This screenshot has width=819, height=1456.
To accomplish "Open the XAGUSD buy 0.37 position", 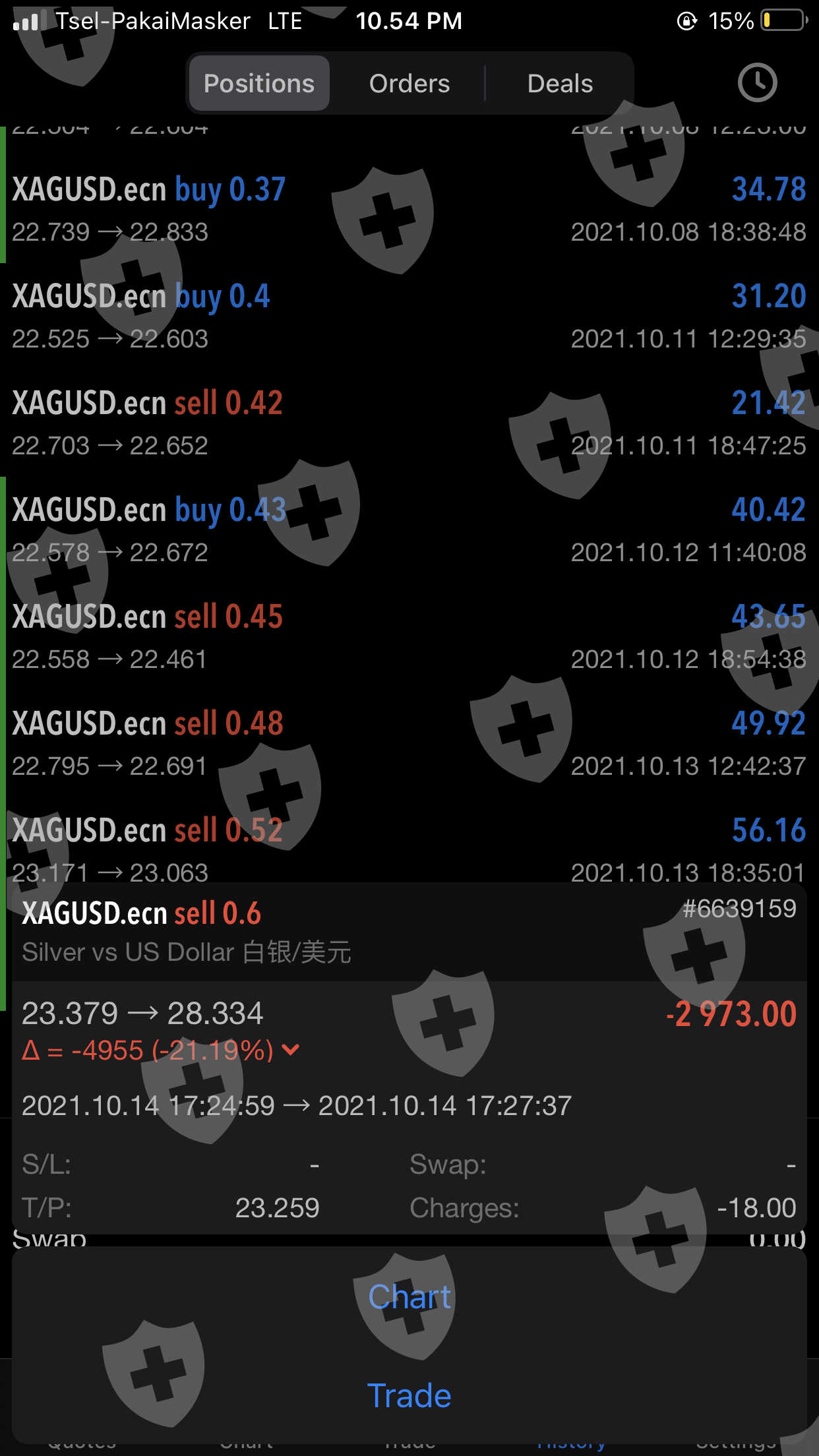I will click(409, 210).
